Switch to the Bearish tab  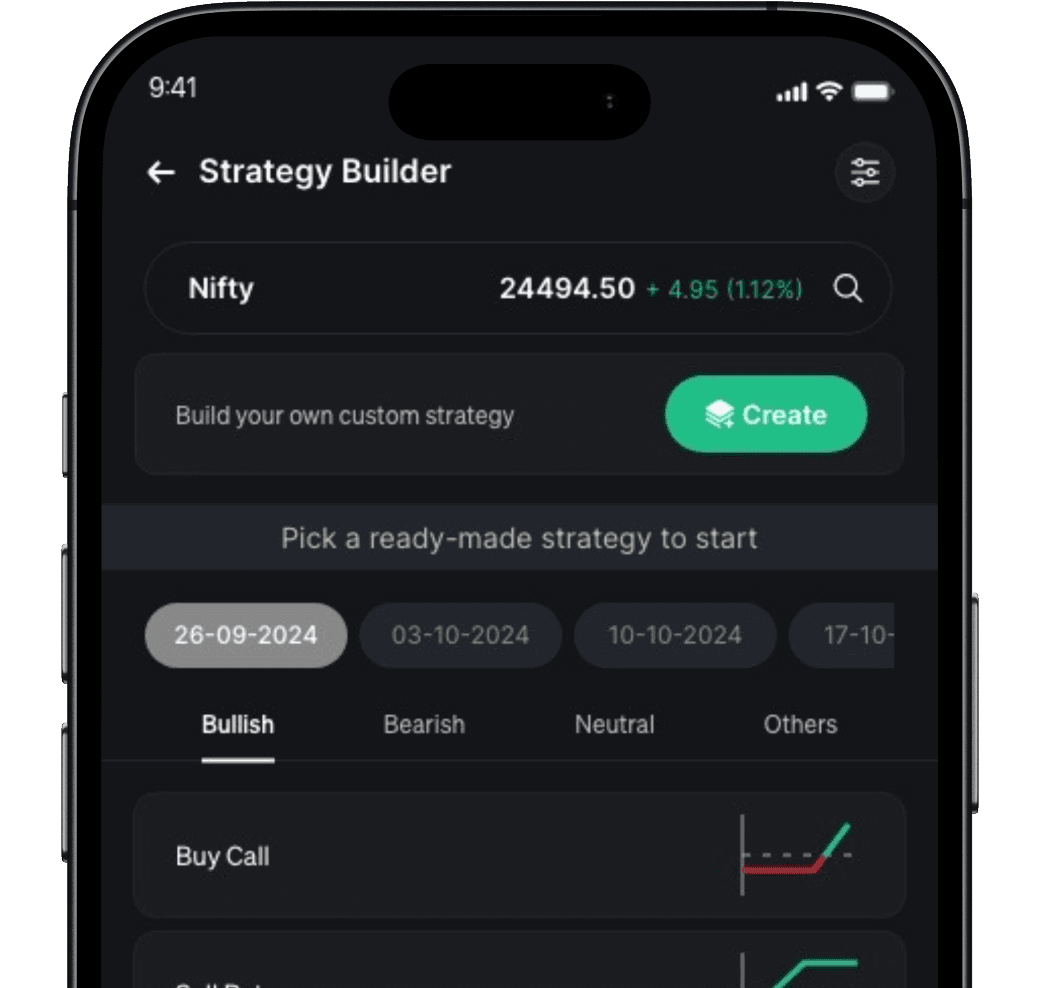(424, 725)
